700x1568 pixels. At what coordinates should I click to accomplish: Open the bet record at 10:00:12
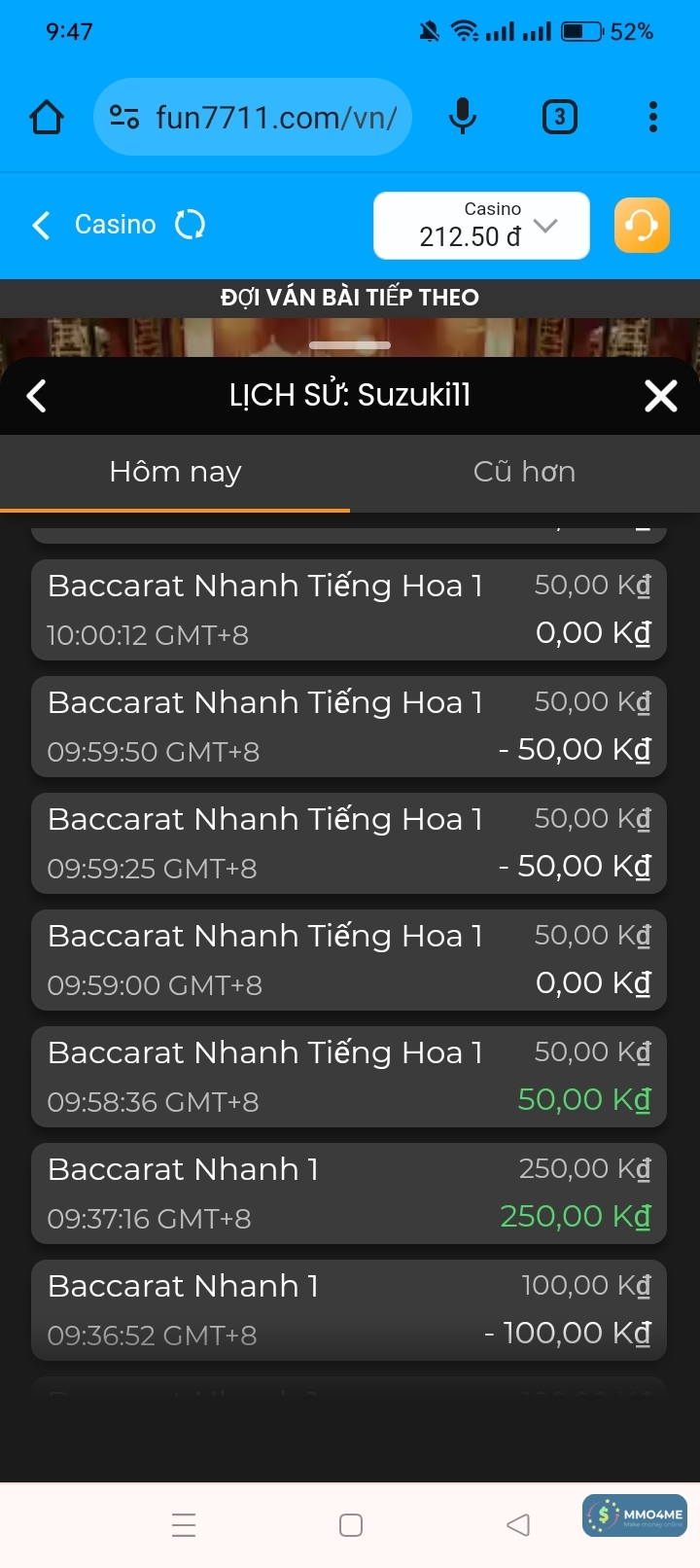click(x=349, y=610)
